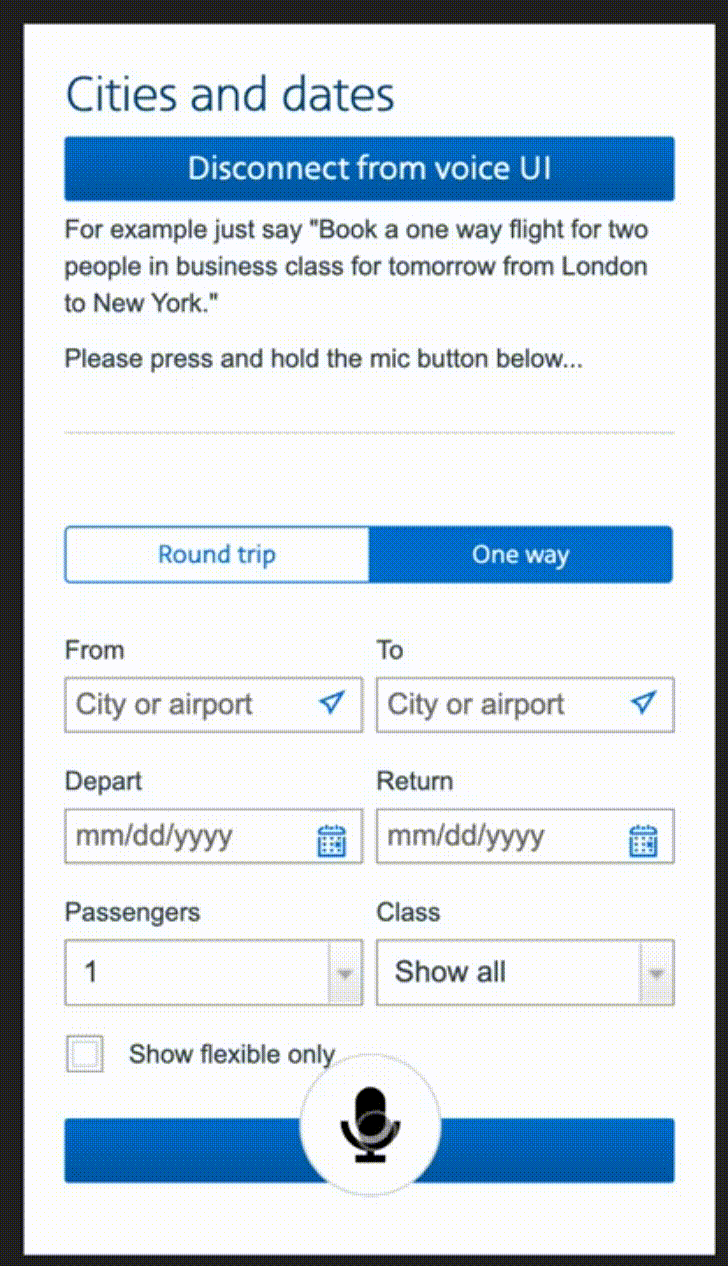Expand the Passengers dropdown
728x1266 pixels.
[213, 972]
